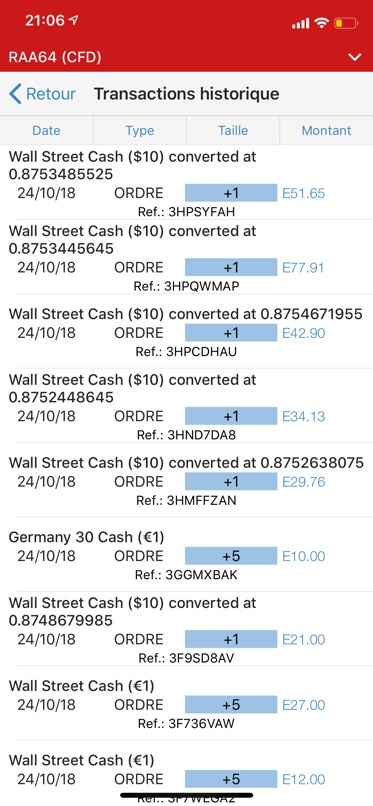The image size is (373, 806).
Task: Open the Germany 30 Cash transaction 3GGMXBAK
Action: (x=186, y=555)
